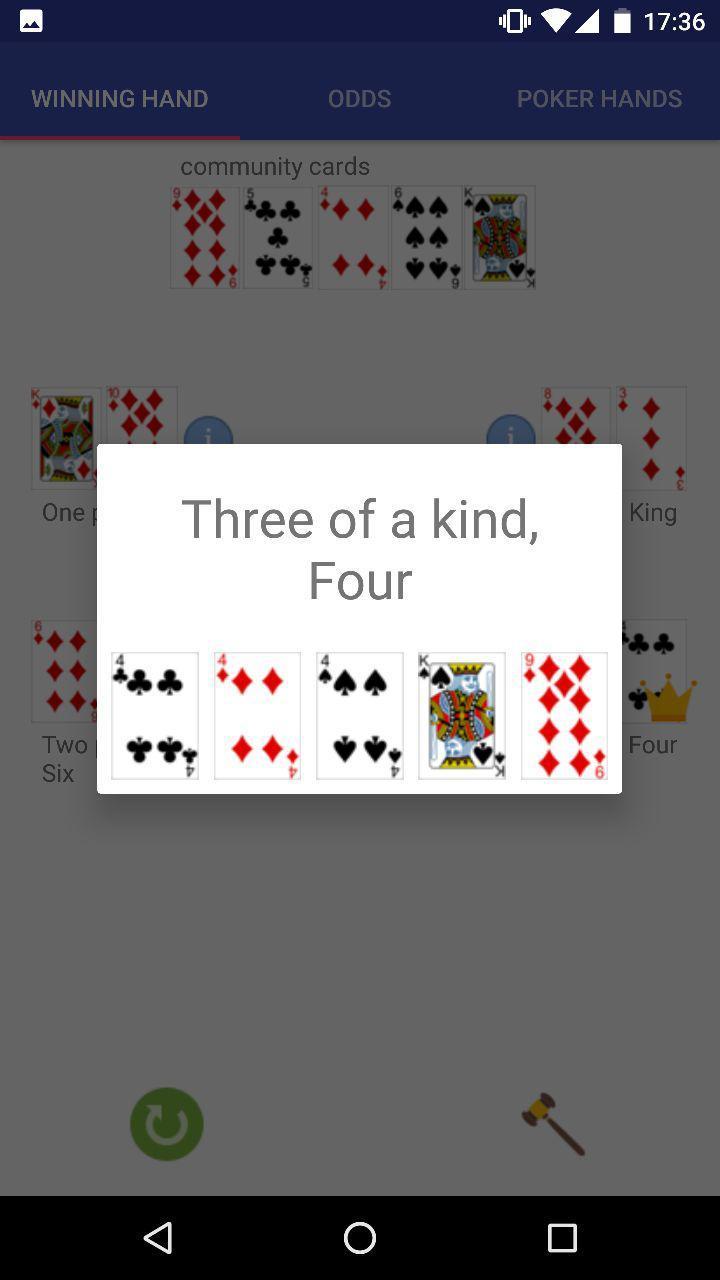Tap the Three of a kind dialog title
The width and height of the screenshot is (720, 1280).
tap(359, 549)
